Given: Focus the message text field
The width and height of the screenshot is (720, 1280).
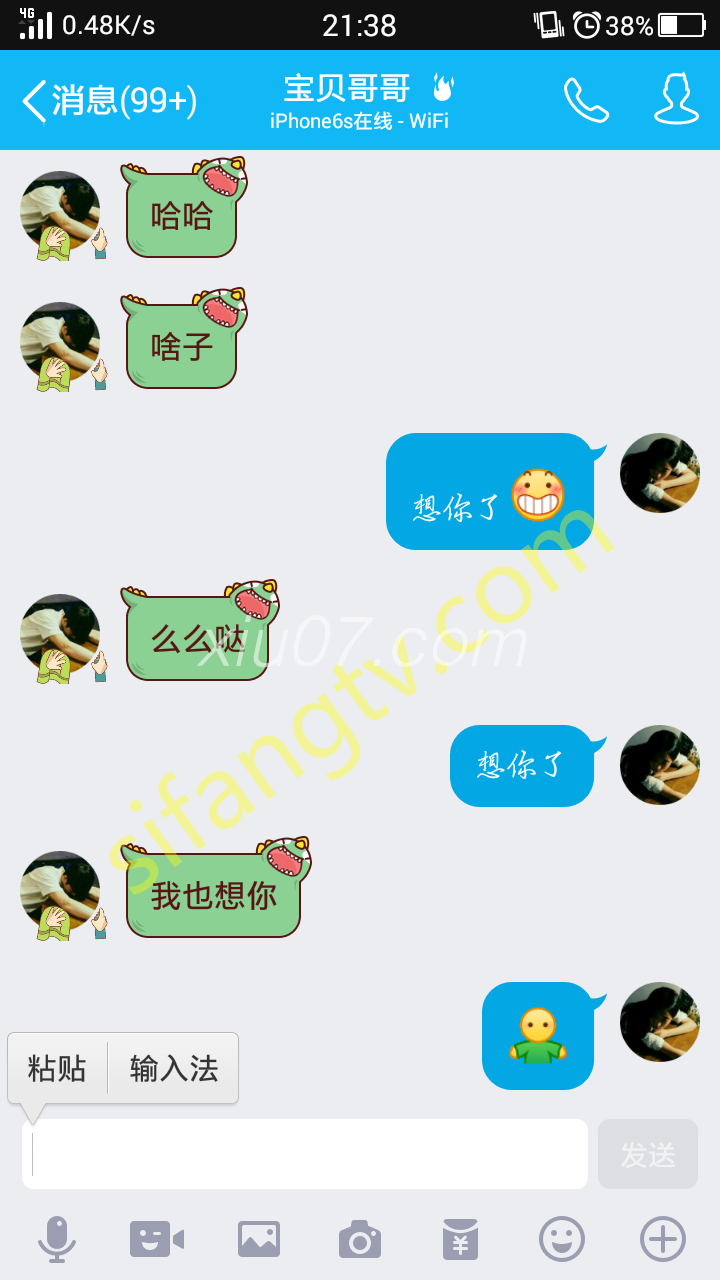Looking at the screenshot, I should tap(305, 1154).
